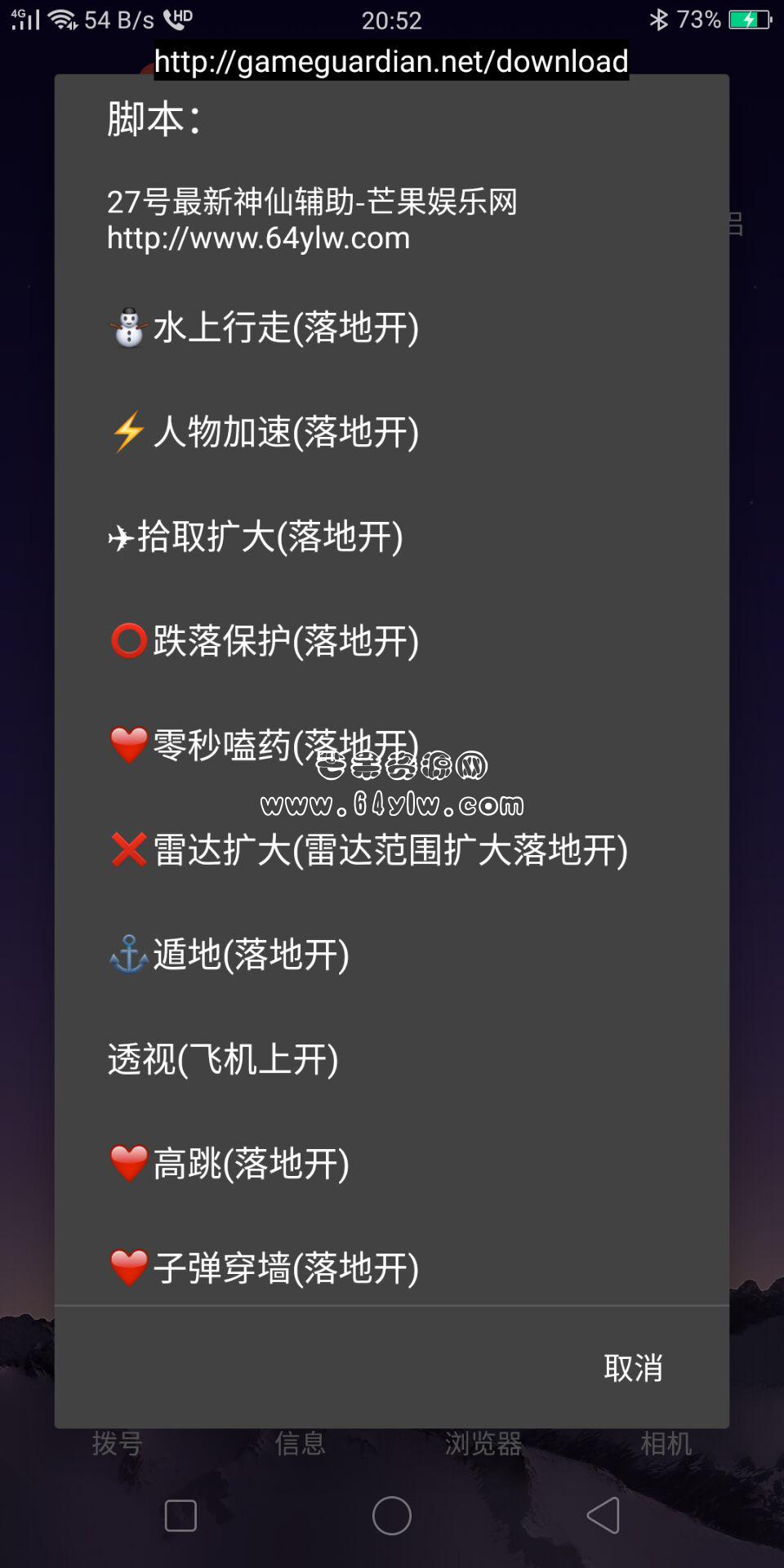Viewport: 784px width, 1568px height.
Task: Select 雷达扩大(雷达范围扩大落地开)
Action: pyautogui.click(x=392, y=850)
